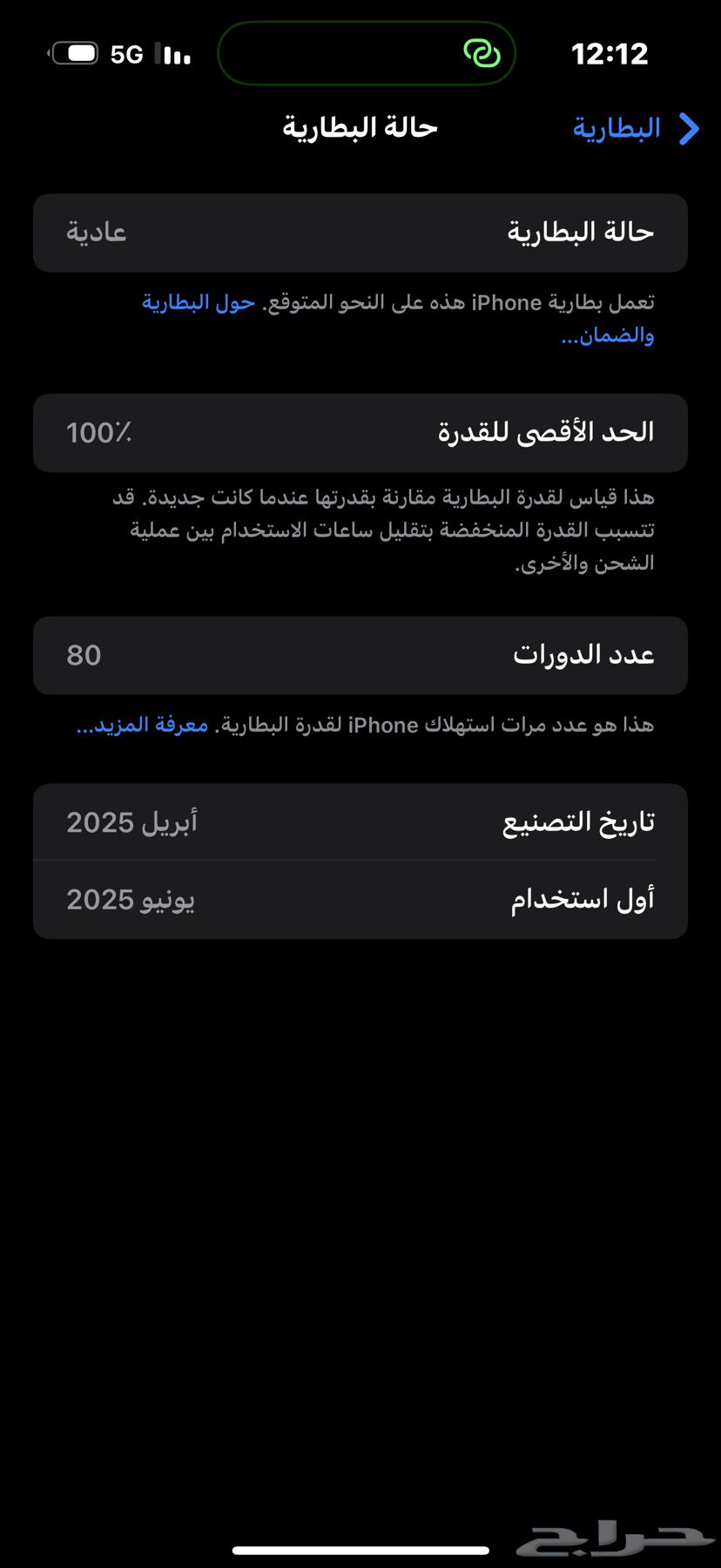Tap the Dynamic Island capsule

[366, 52]
